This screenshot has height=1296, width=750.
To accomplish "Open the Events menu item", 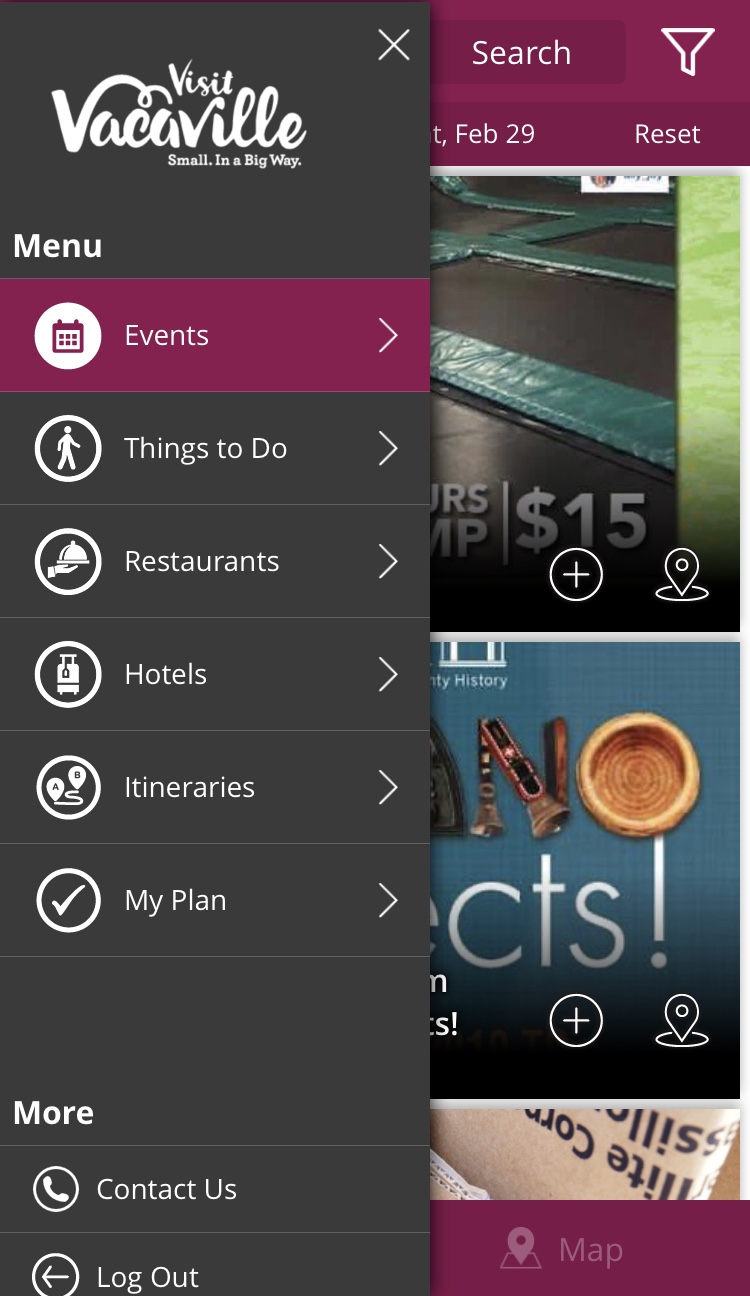I will [x=215, y=335].
